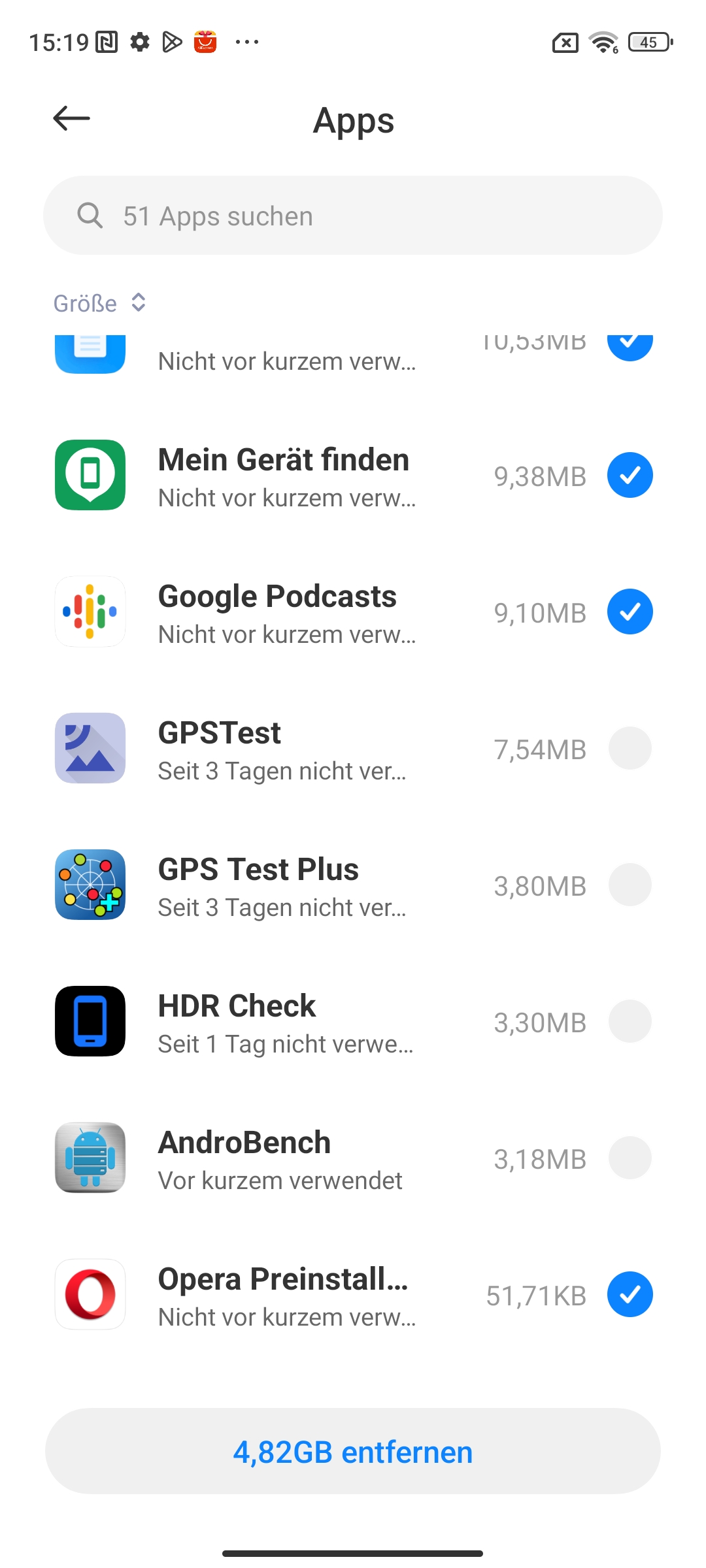Select the GPSTest checkbox
The width and height of the screenshot is (706, 1568).
coord(630,748)
